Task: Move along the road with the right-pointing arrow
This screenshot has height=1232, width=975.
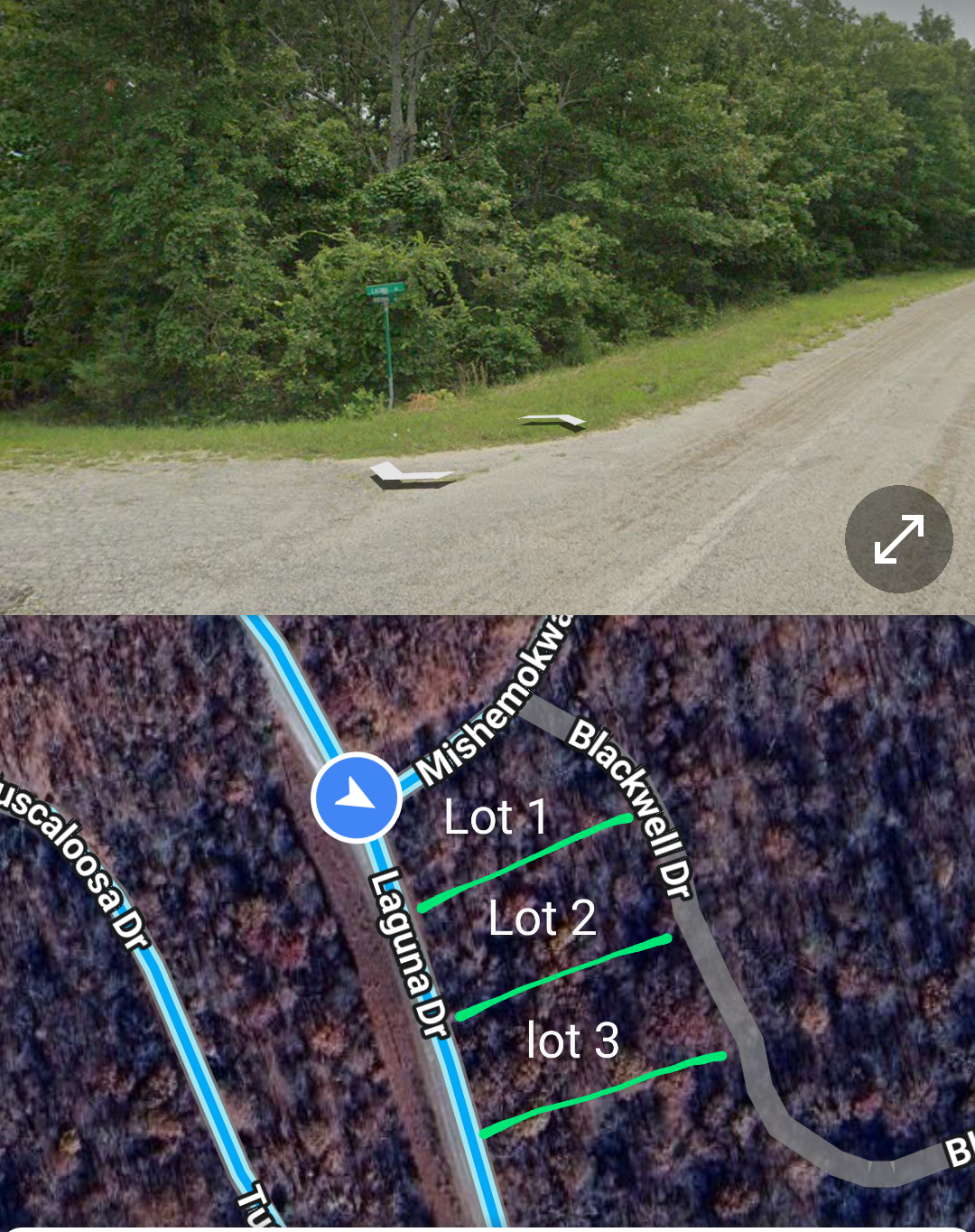Action: 552,420
